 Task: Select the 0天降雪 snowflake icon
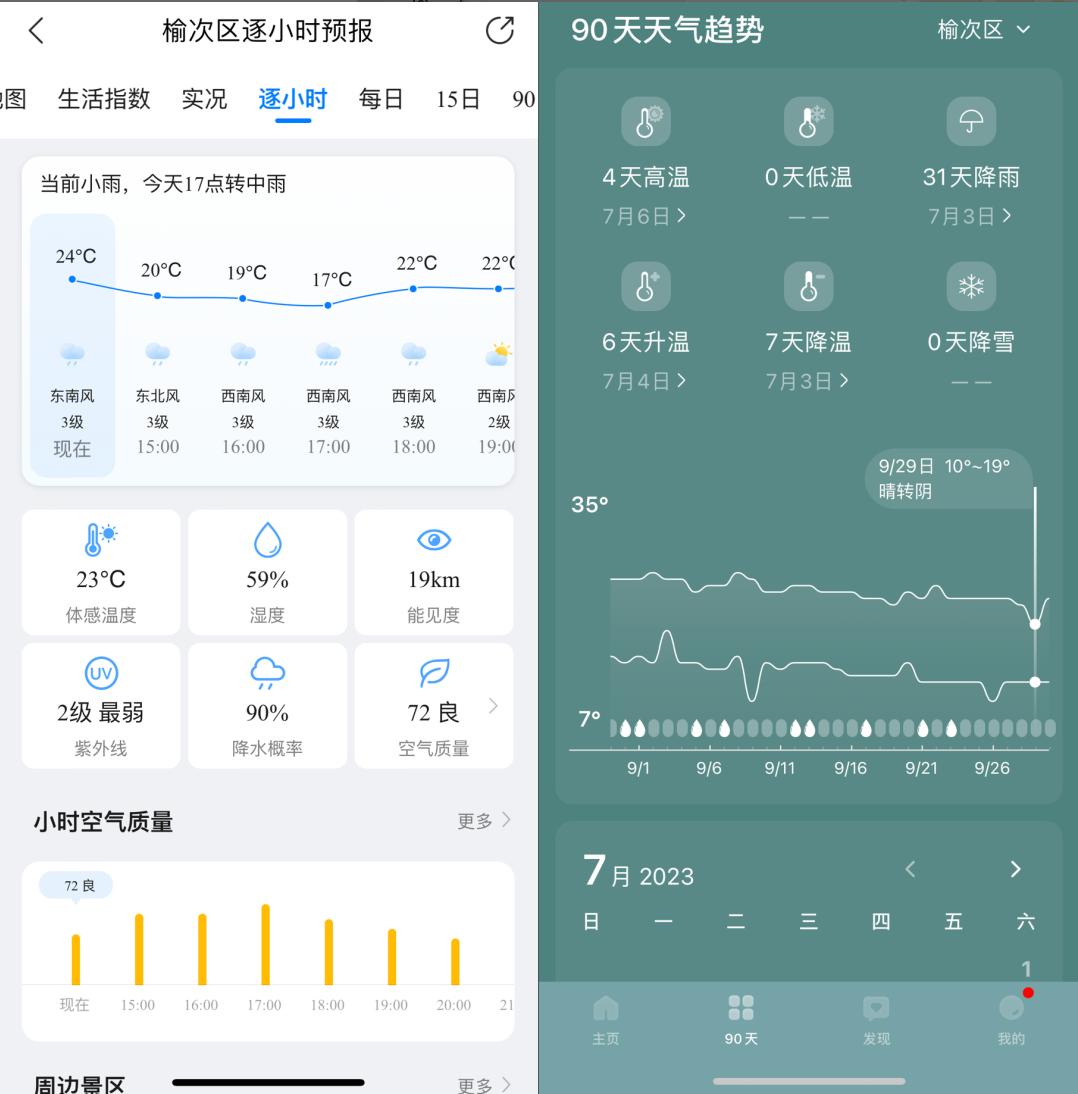[x=971, y=286]
